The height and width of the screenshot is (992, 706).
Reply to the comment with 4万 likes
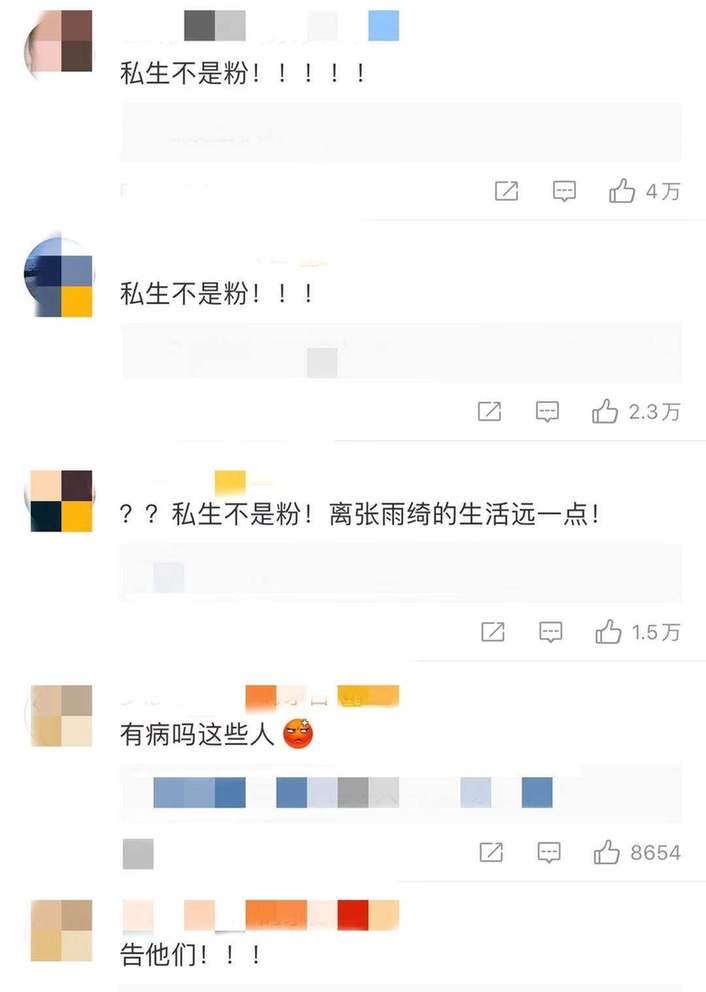coord(565,191)
